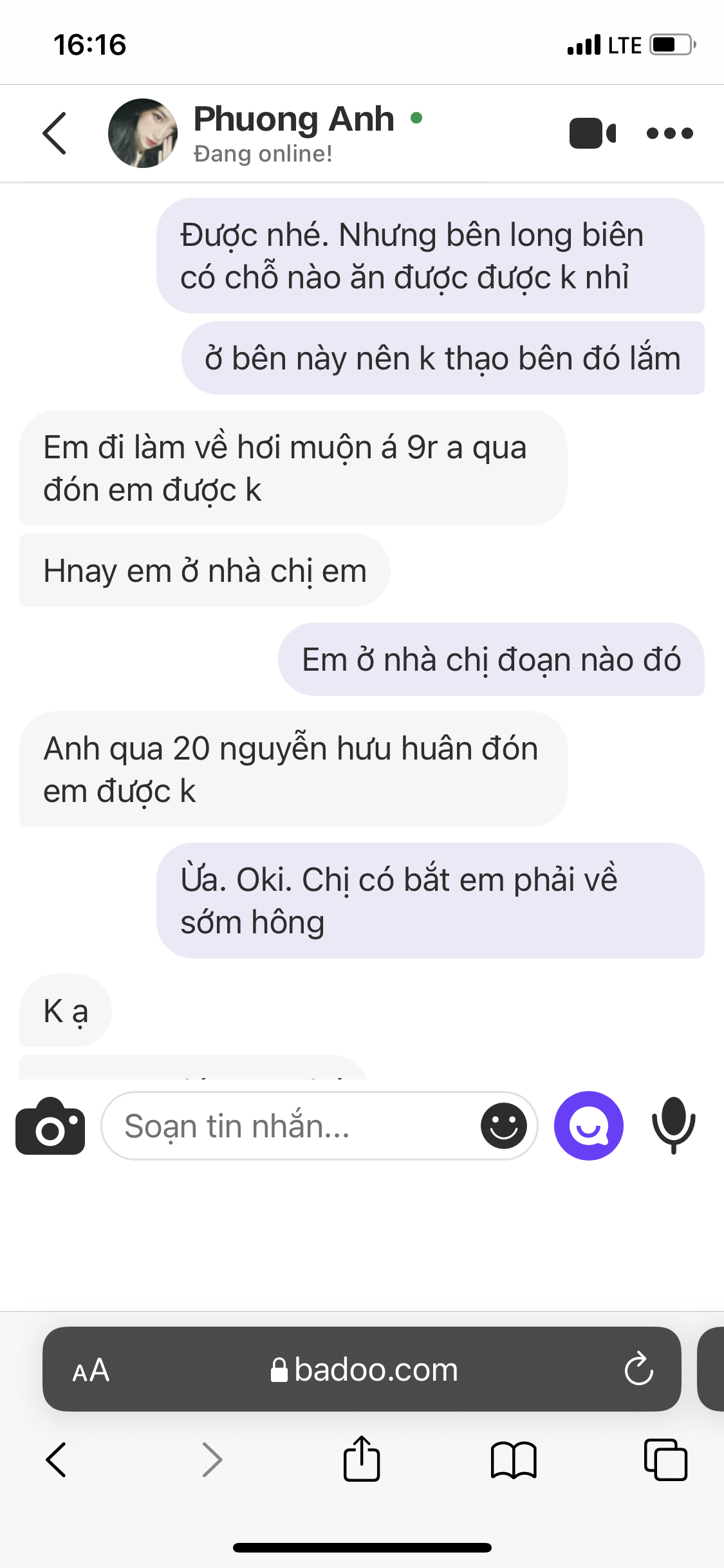This screenshot has height=1568, width=724.
Task: Tap the badoo.com address bar
Action: tap(364, 1370)
